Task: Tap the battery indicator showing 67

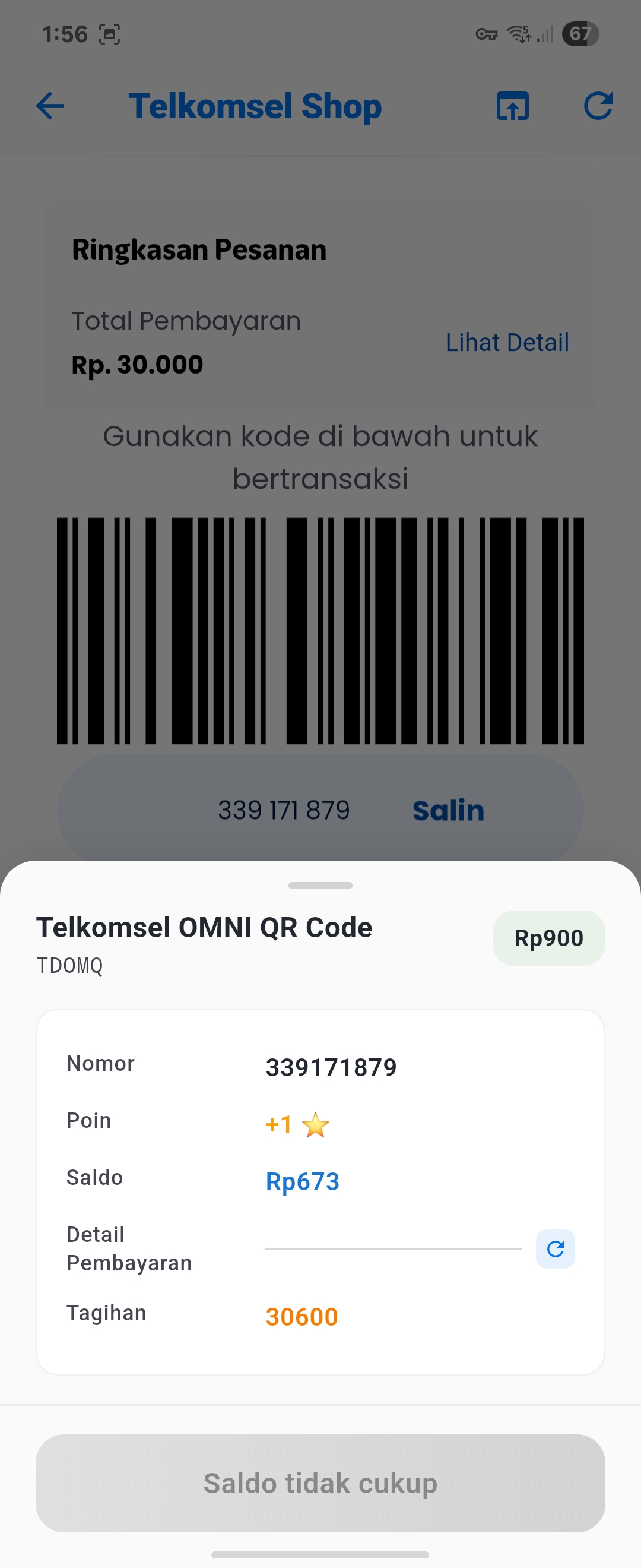Action: tap(580, 34)
